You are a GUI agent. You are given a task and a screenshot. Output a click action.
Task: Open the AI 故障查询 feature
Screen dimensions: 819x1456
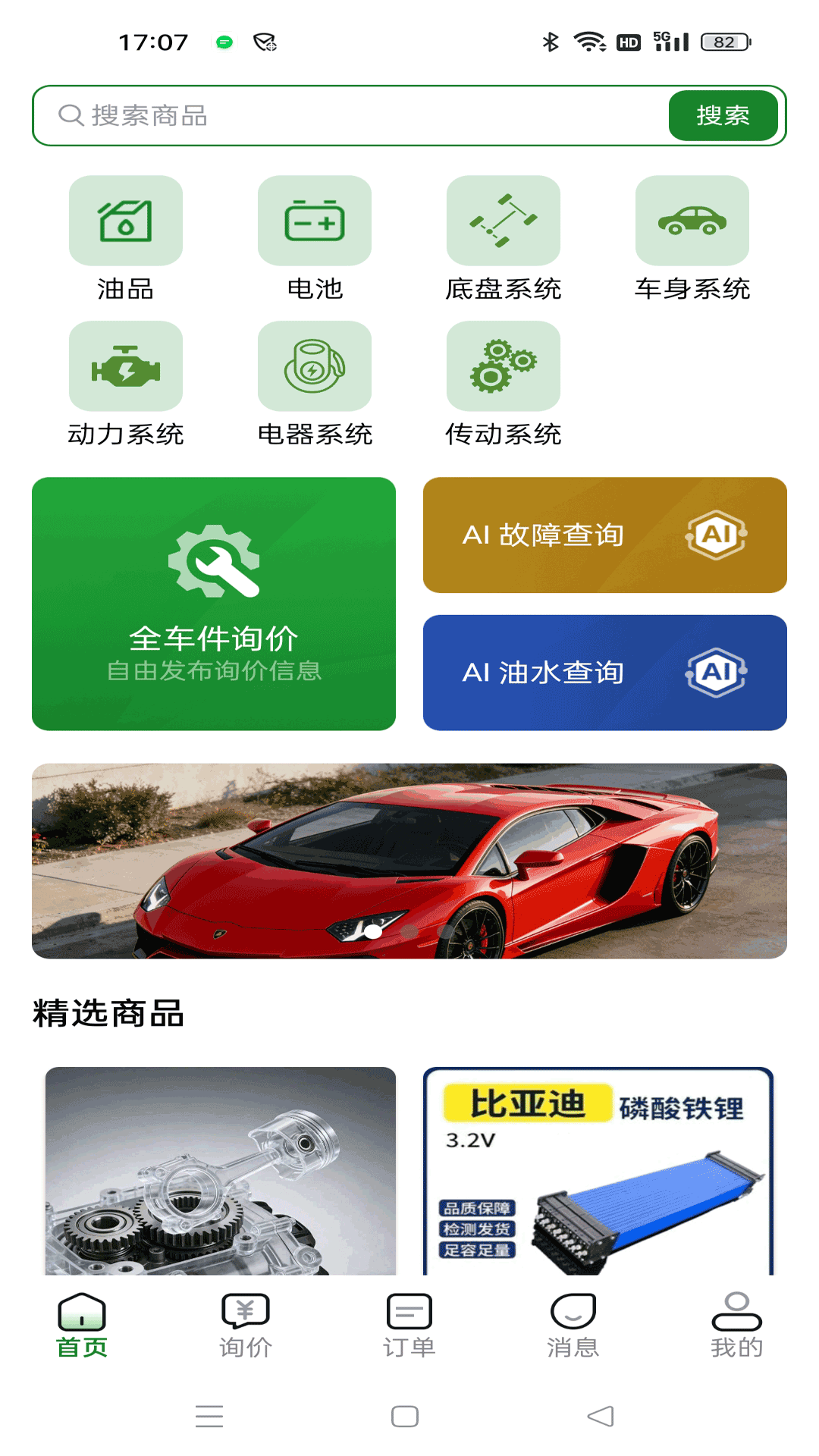pos(604,535)
